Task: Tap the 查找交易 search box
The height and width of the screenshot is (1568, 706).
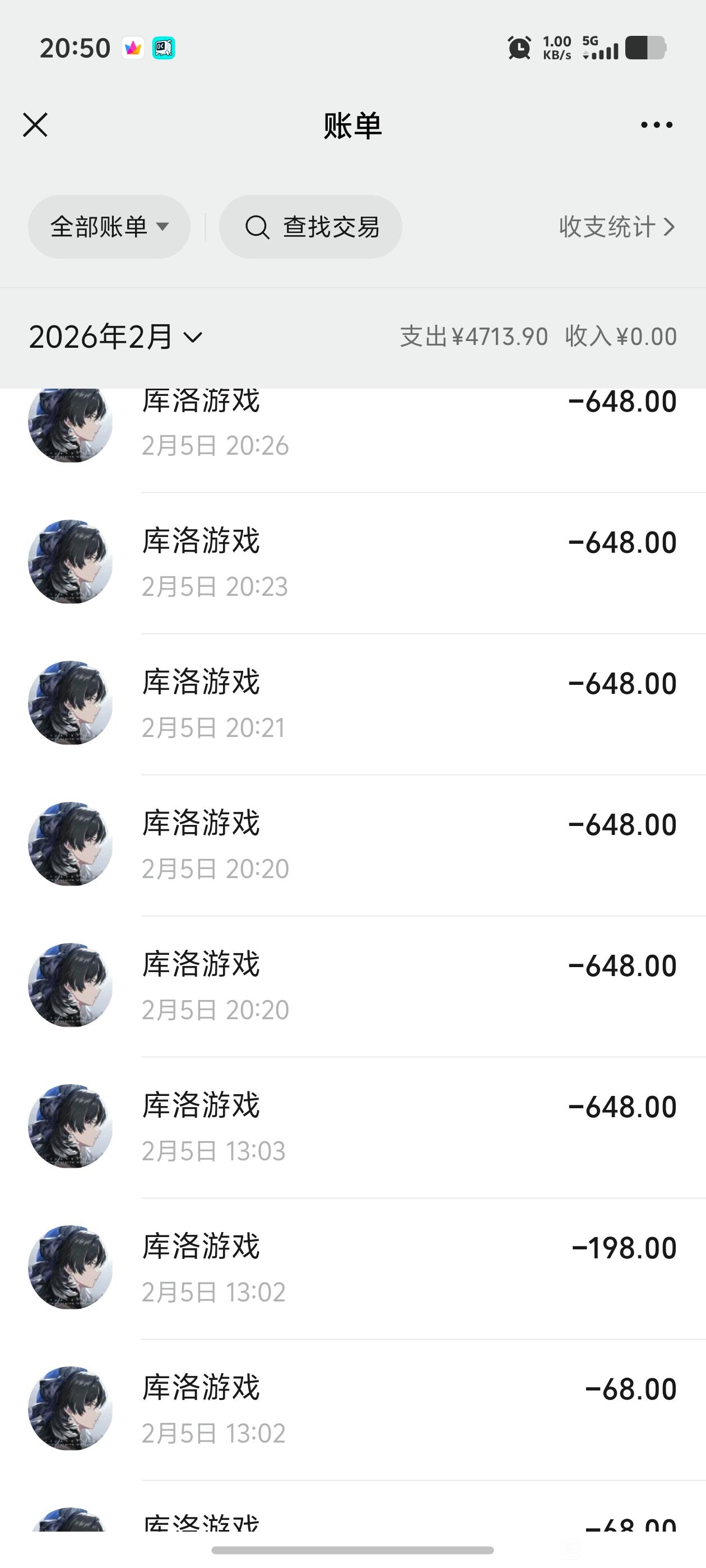Action: tap(310, 227)
